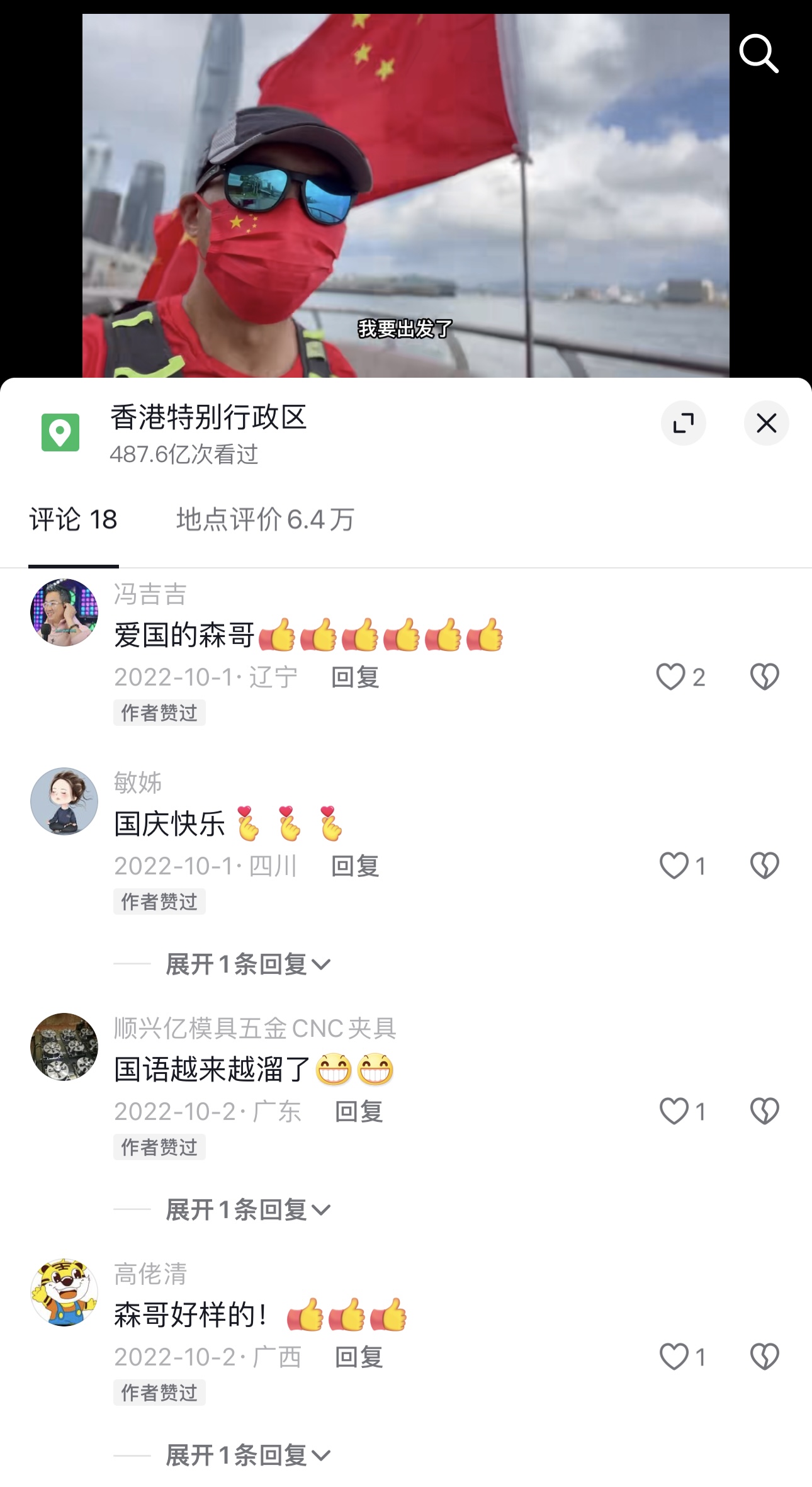
Task: Like 高佬清's comment
Action: click(x=674, y=1357)
